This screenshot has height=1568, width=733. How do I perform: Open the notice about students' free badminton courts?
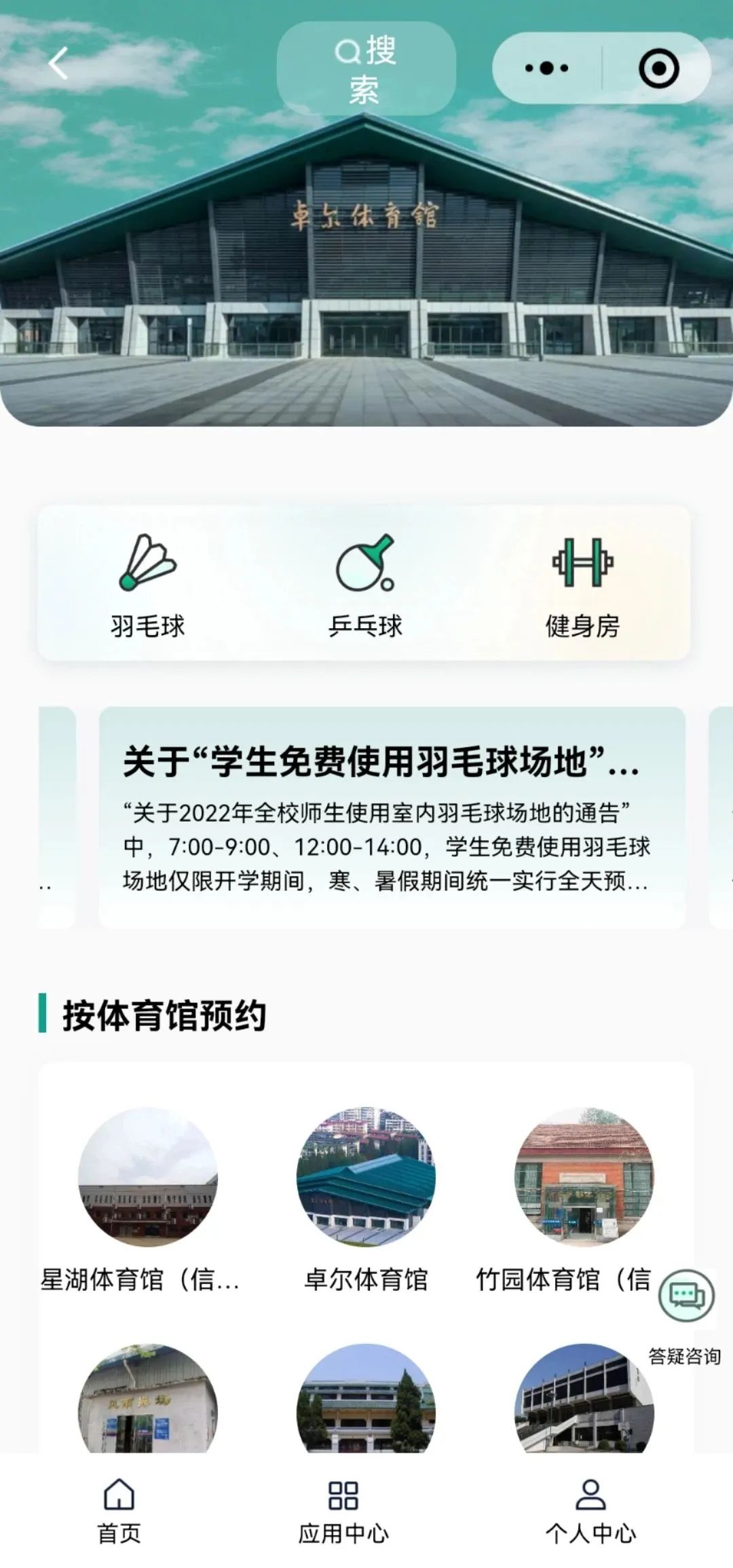click(x=392, y=817)
